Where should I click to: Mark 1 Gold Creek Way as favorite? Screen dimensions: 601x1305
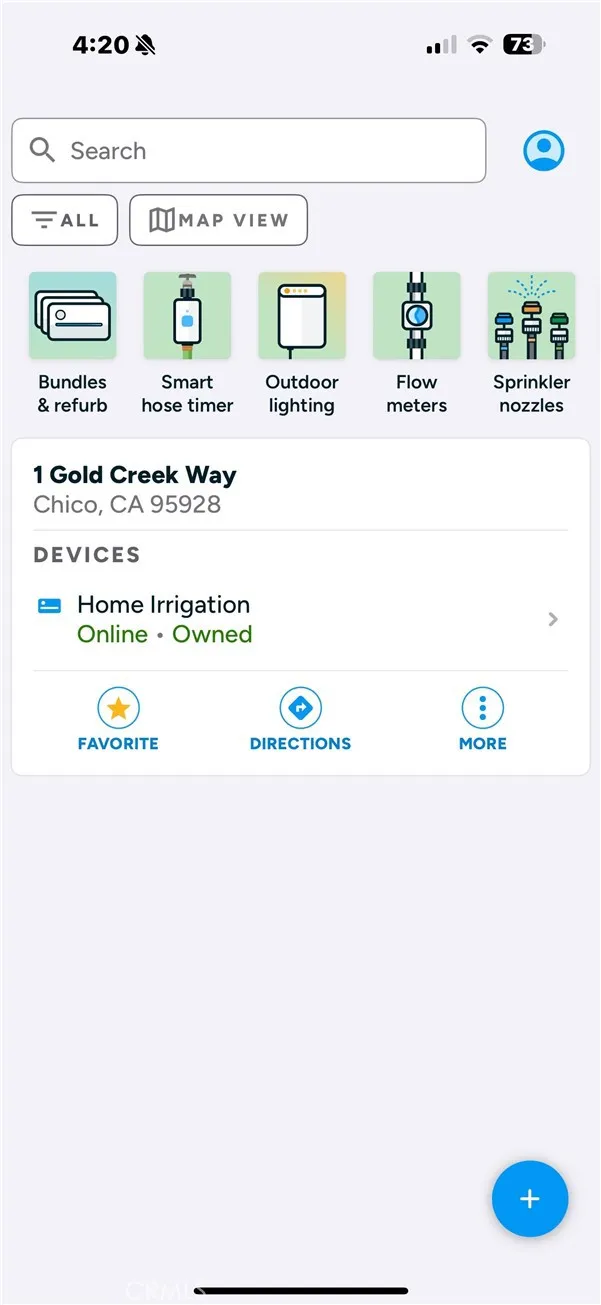[118, 720]
